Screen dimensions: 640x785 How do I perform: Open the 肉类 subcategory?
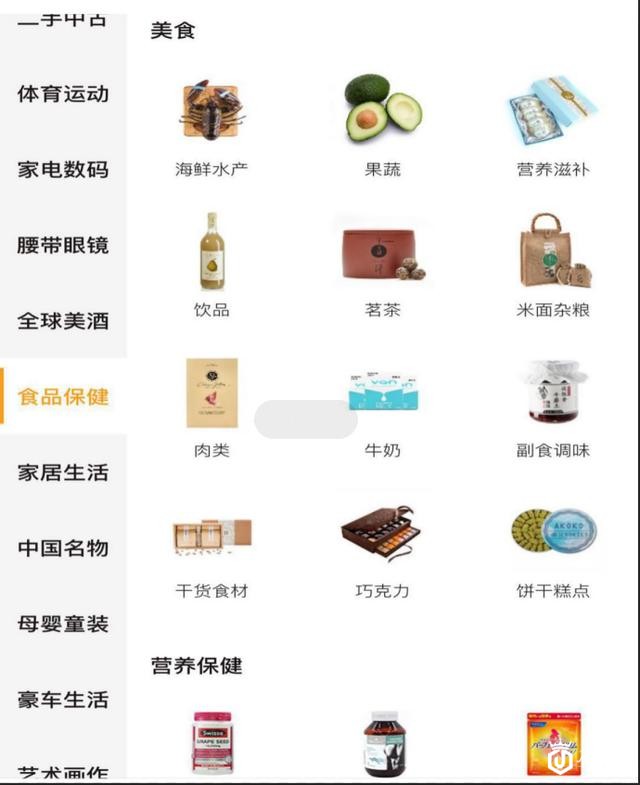coord(211,405)
